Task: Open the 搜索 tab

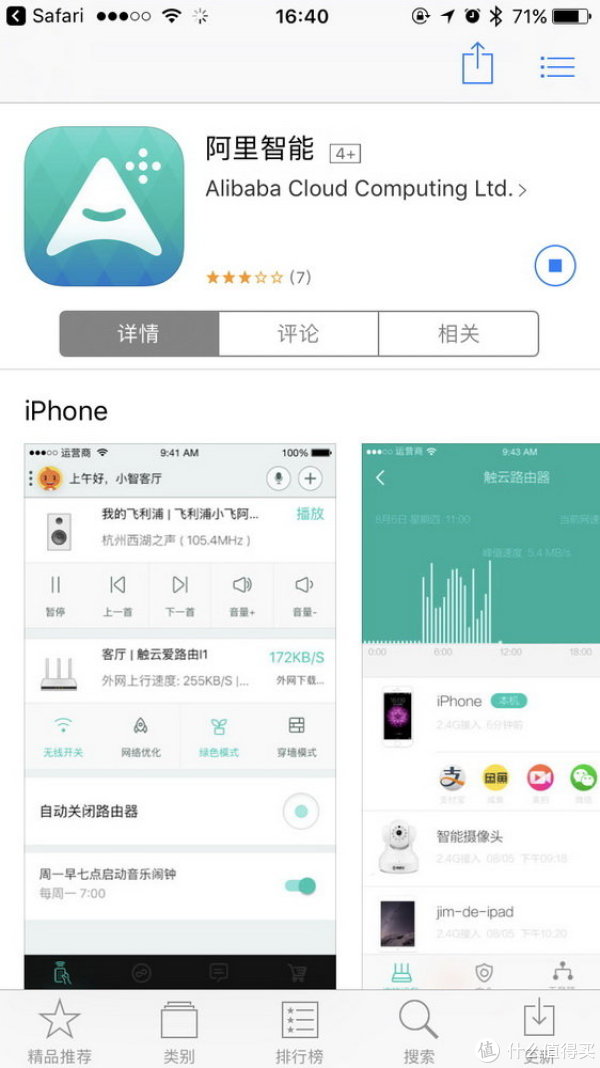Action: coord(419,1031)
